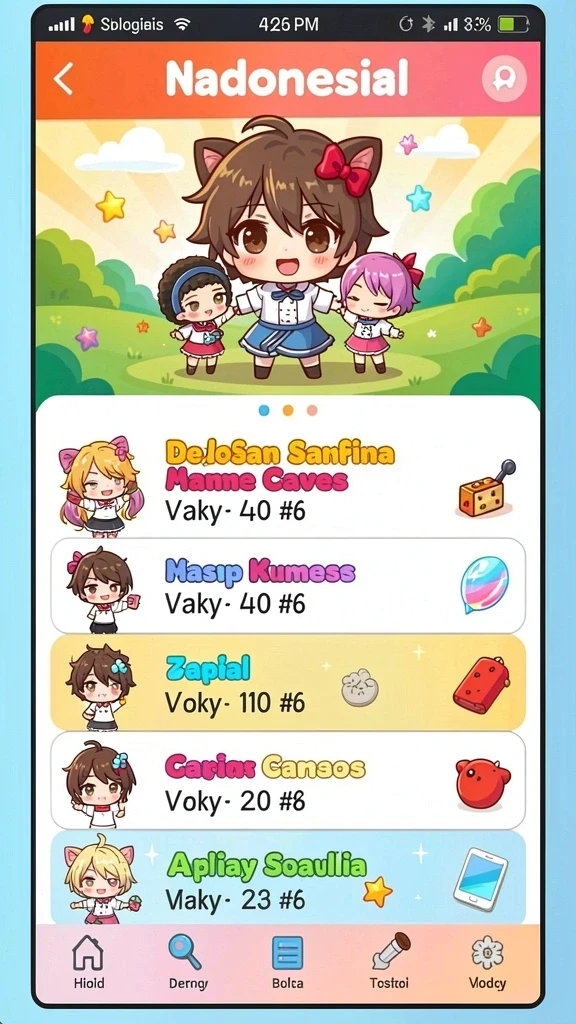Go back using the header arrow

tap(63, 80)
